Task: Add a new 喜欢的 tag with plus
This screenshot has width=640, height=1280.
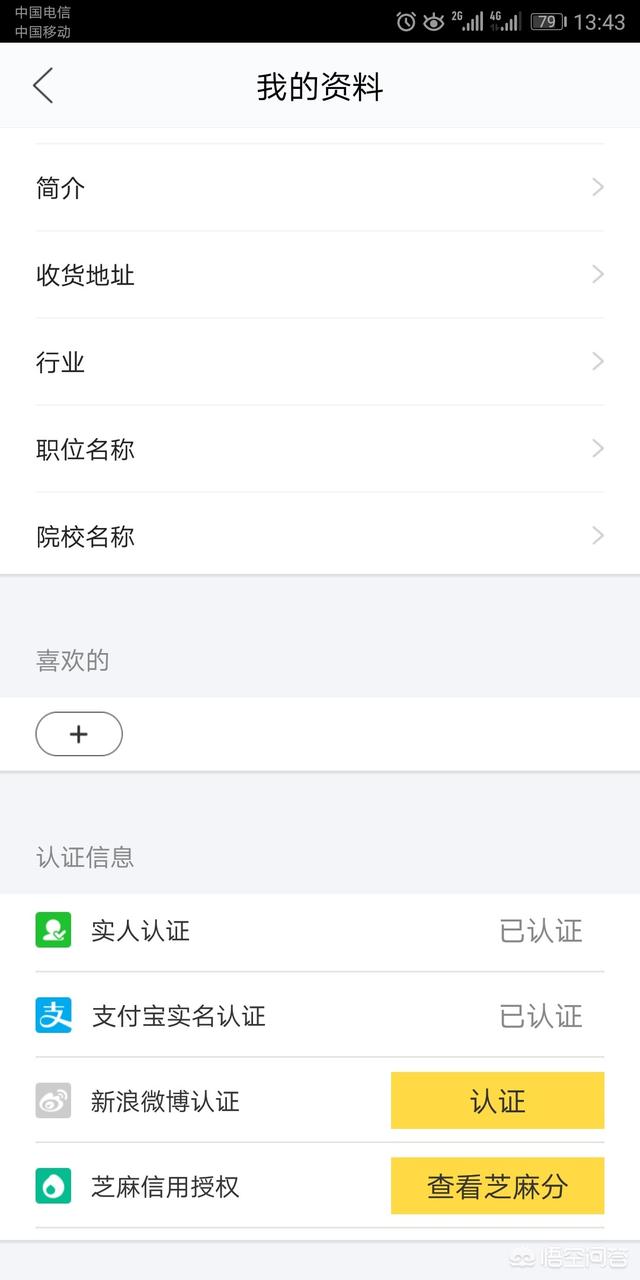Action: point(79,734)
